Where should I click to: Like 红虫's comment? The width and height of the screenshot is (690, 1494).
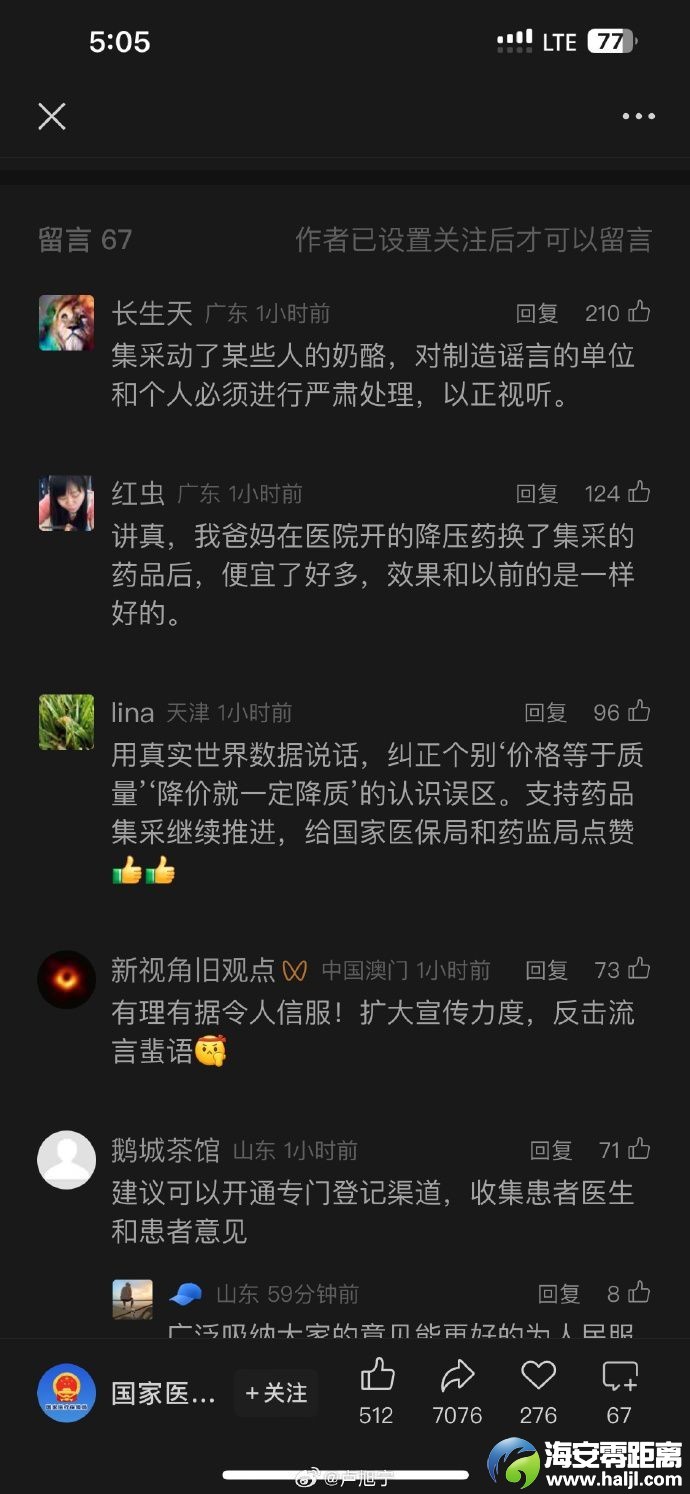(x=640, y=493)
